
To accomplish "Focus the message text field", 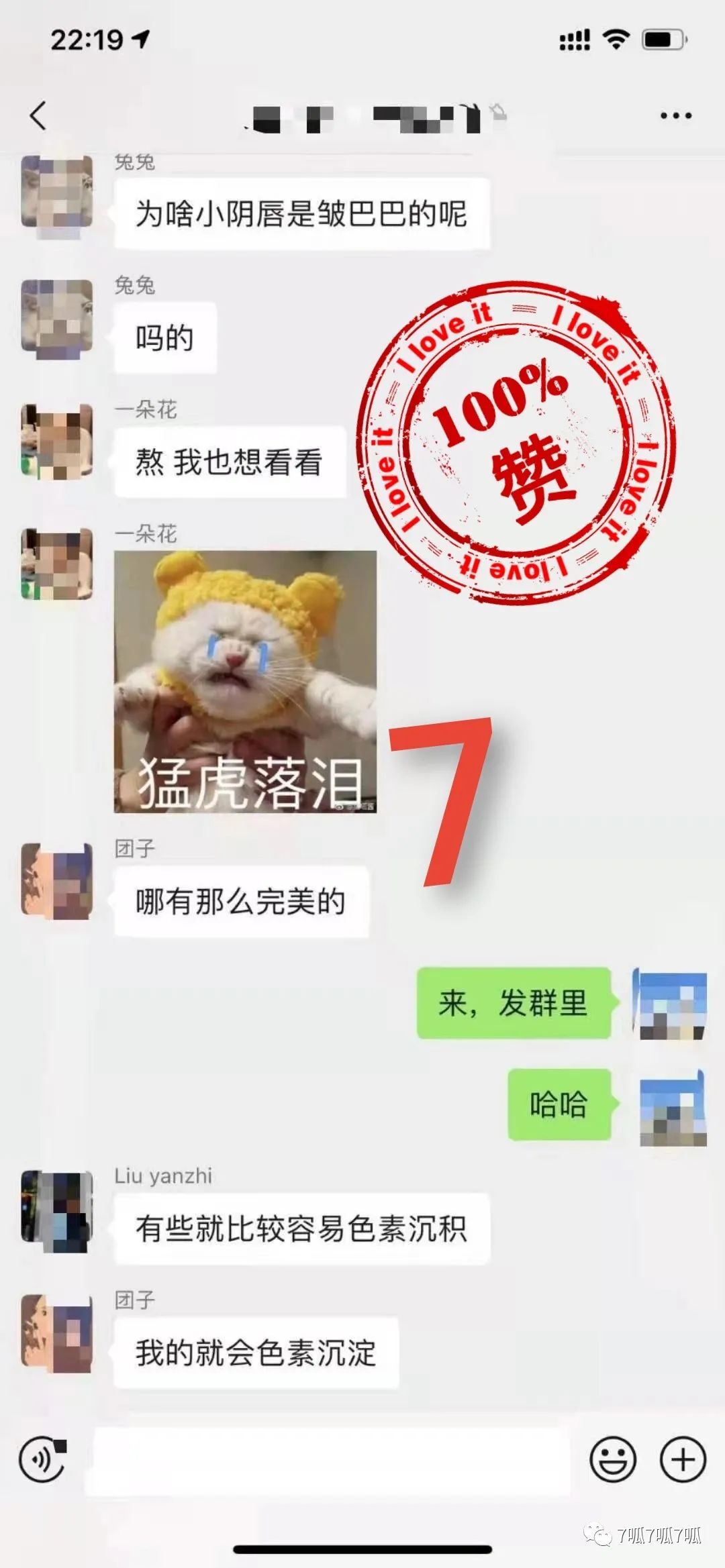I will [x=329, y=1460].
